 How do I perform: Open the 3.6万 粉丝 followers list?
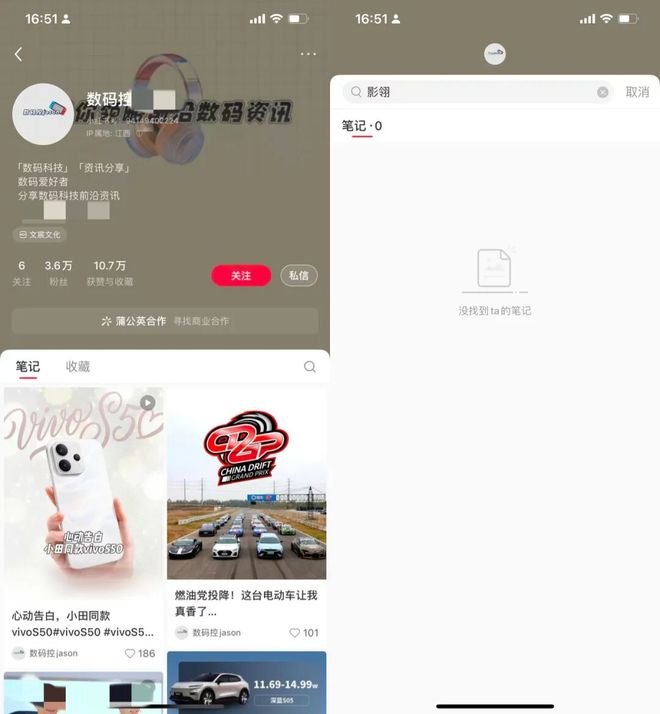58,272
